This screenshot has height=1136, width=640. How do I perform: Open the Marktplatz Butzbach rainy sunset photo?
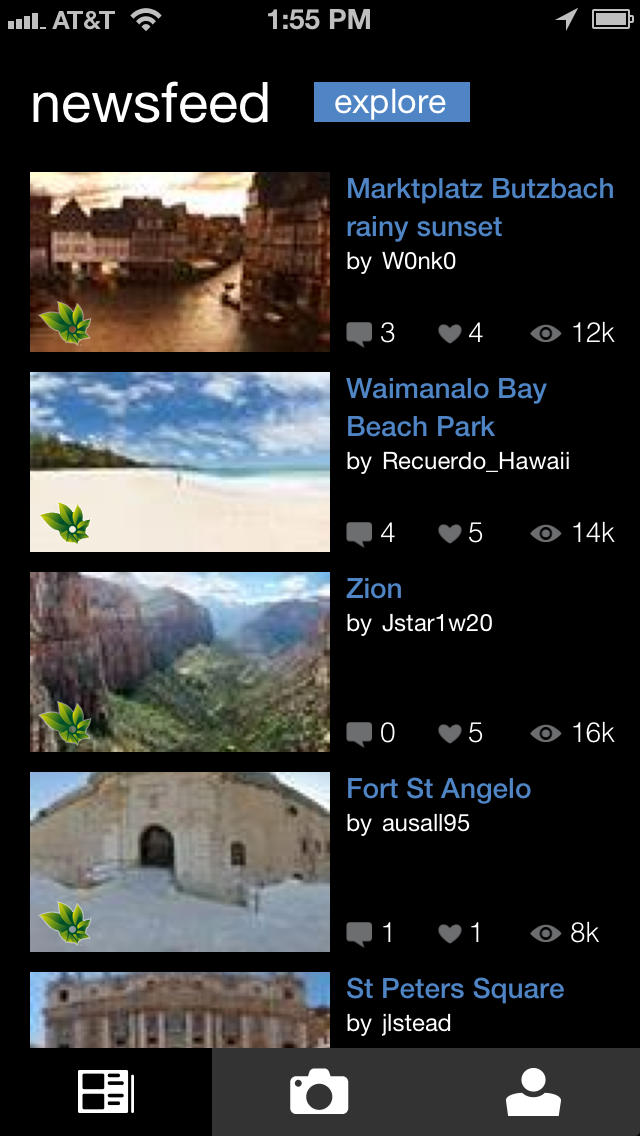(180, 262)
